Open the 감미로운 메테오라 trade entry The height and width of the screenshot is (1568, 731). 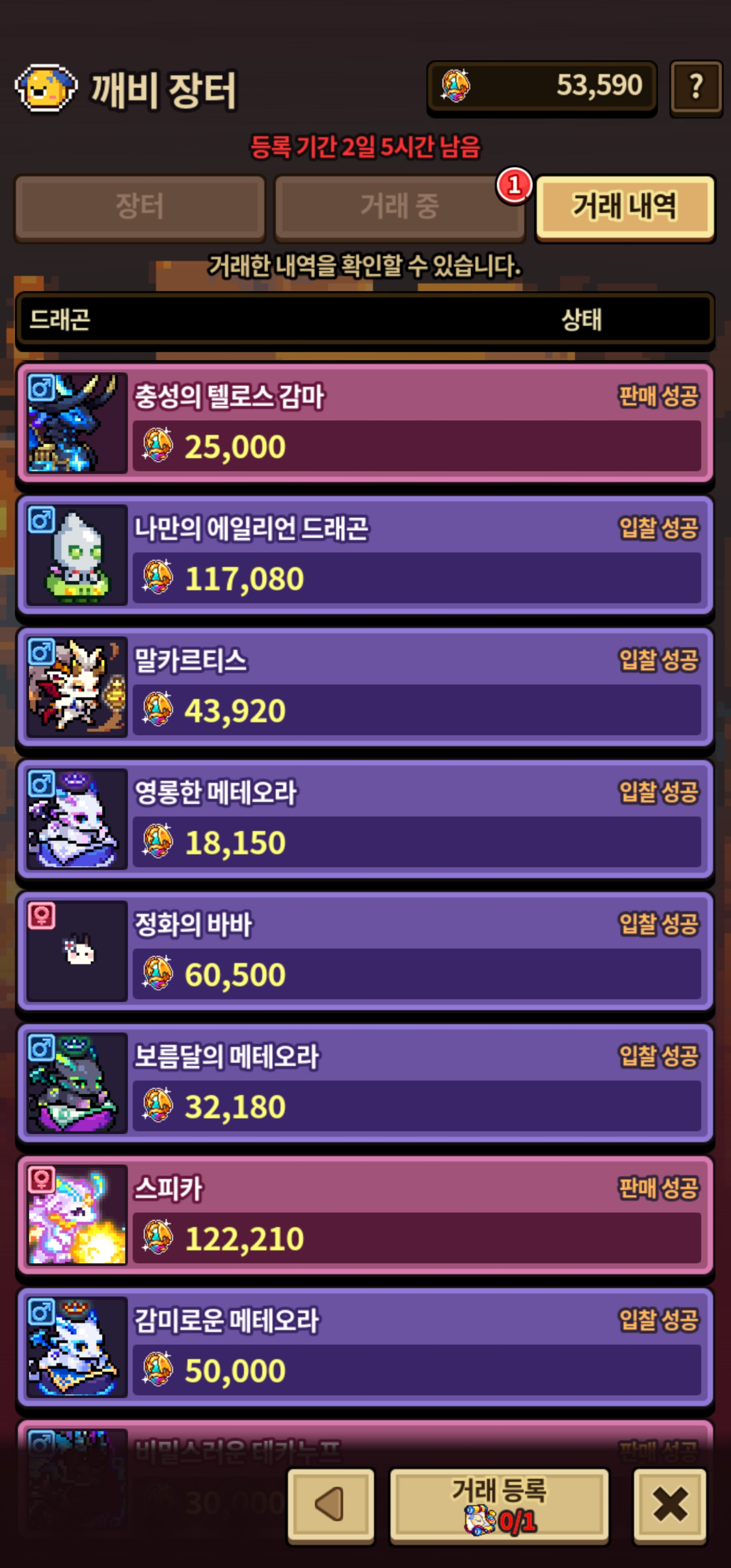[x=365, y=1347]
